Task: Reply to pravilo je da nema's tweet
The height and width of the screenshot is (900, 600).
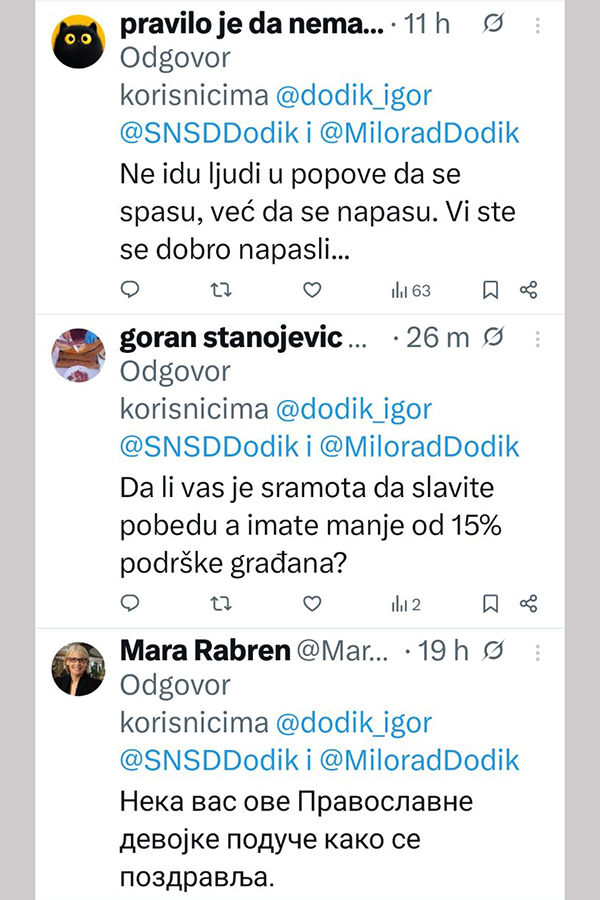Action: [x=130, y=290]
